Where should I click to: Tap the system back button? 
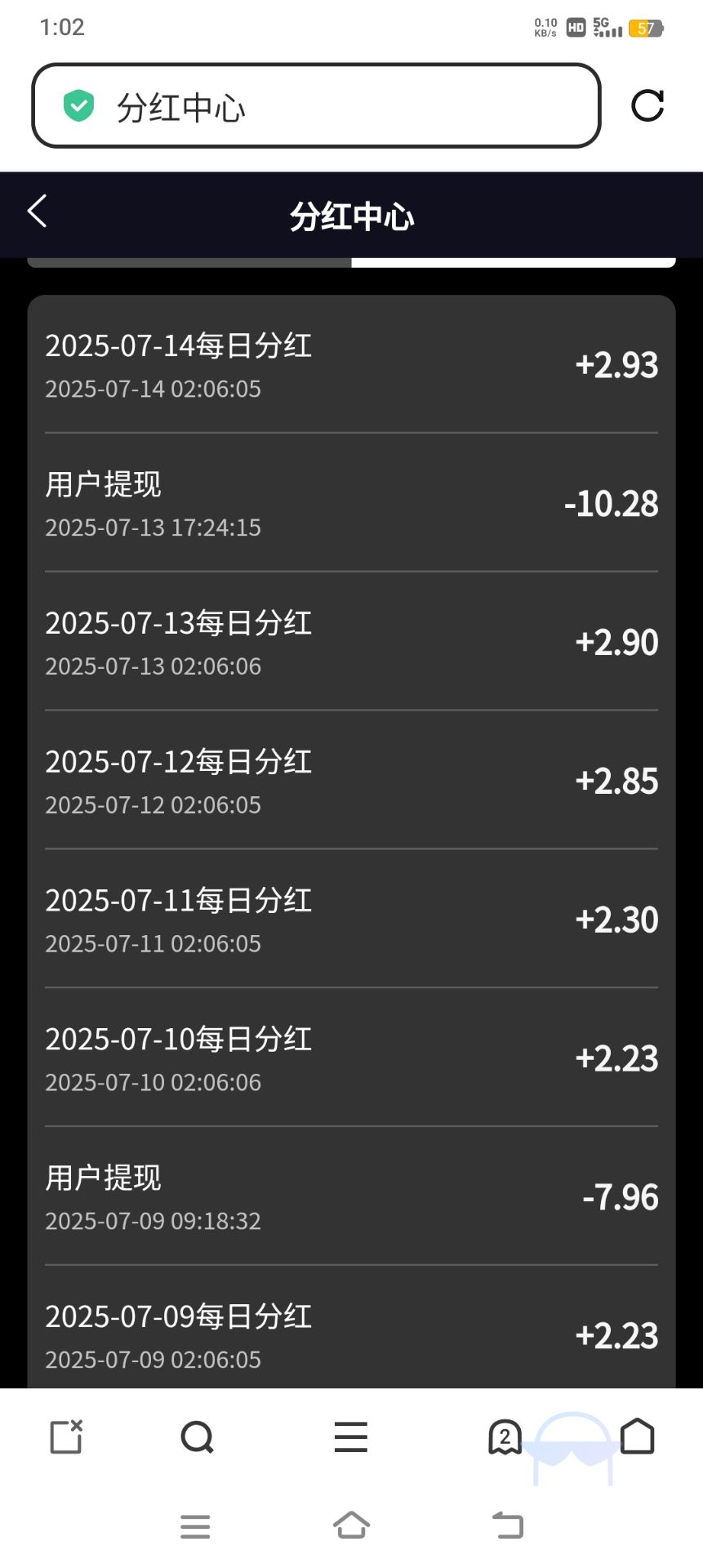coord(507,1525)
